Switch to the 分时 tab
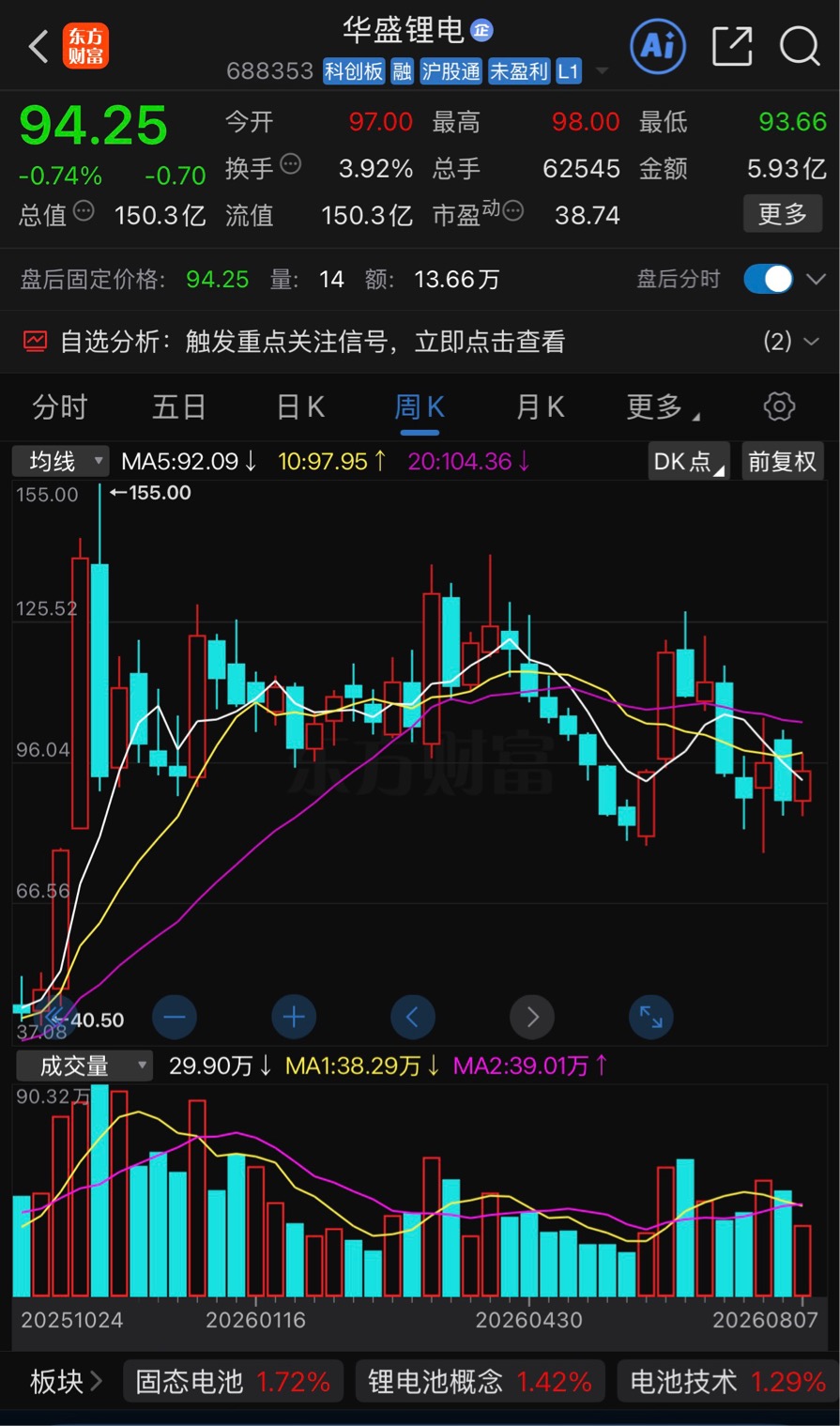Screen dimensions: 840x1426 (x=60, y=407)
